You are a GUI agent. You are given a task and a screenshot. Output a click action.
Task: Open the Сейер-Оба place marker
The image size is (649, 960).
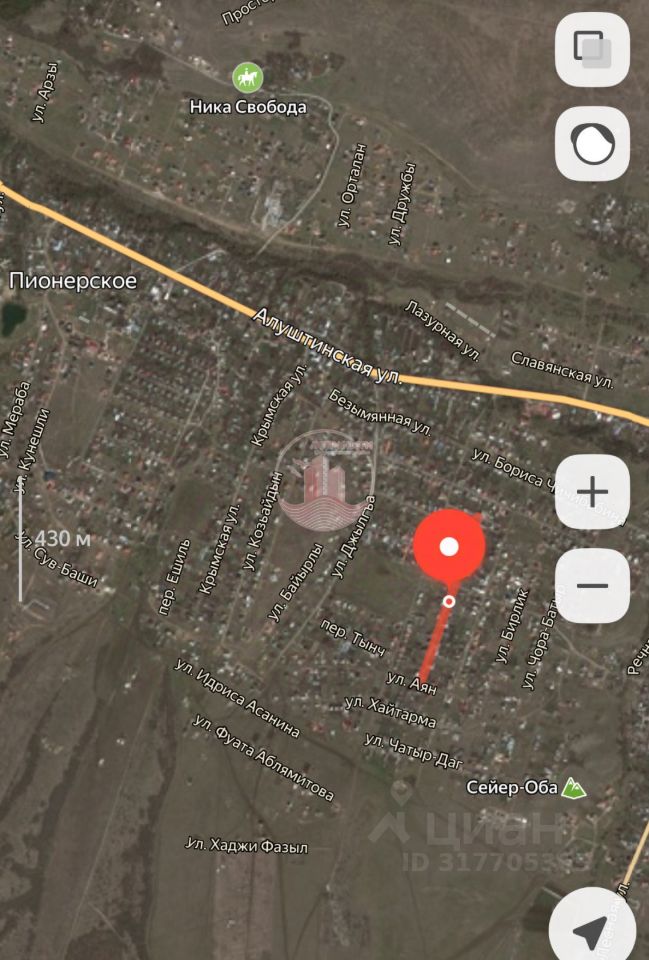[x=573, y=788]
